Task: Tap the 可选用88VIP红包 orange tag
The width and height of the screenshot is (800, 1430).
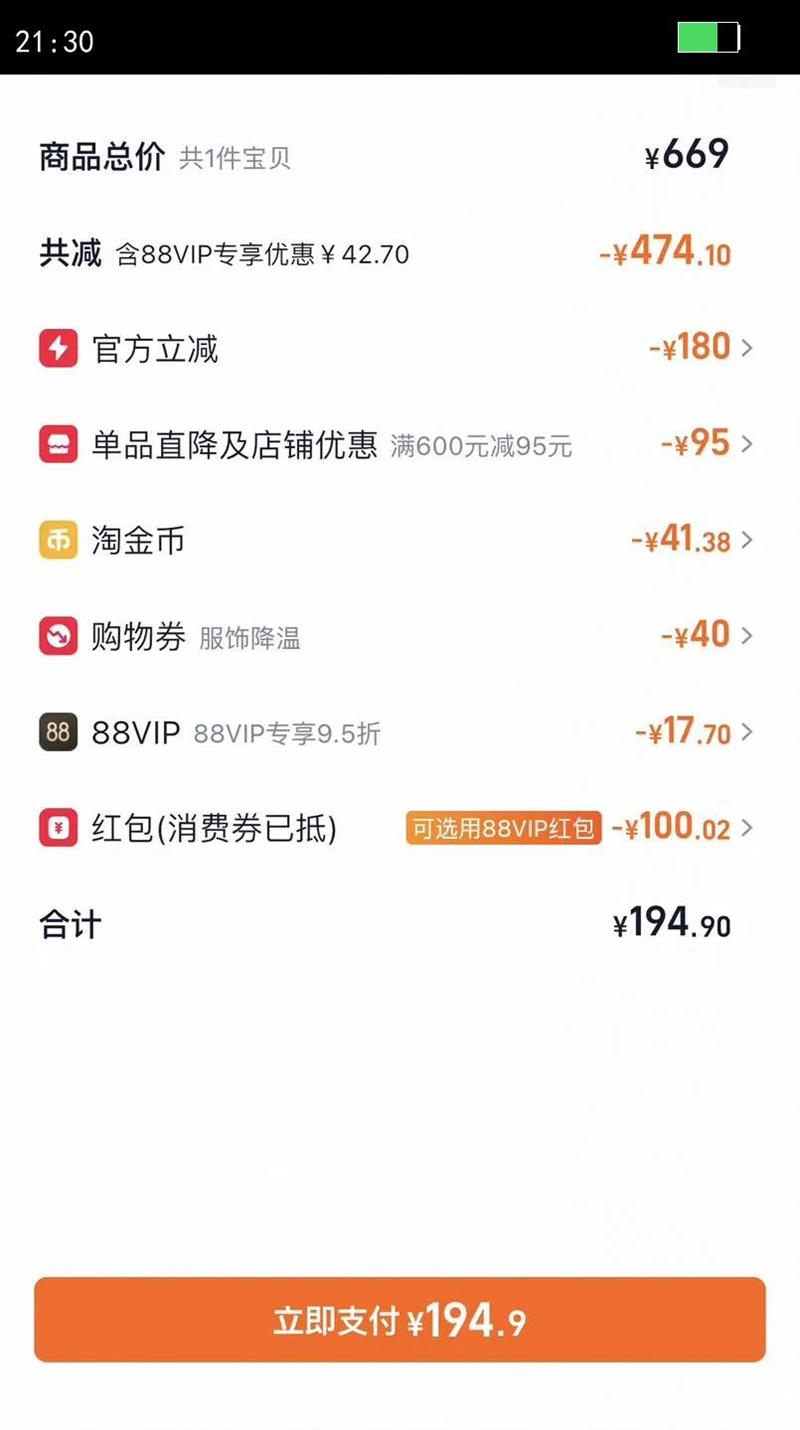Action: (x=502, y=828)
